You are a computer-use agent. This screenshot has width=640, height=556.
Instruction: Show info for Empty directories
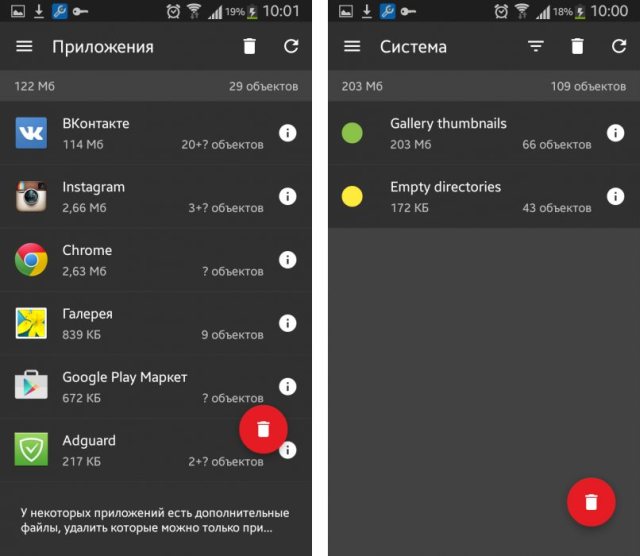click(616, 196)
